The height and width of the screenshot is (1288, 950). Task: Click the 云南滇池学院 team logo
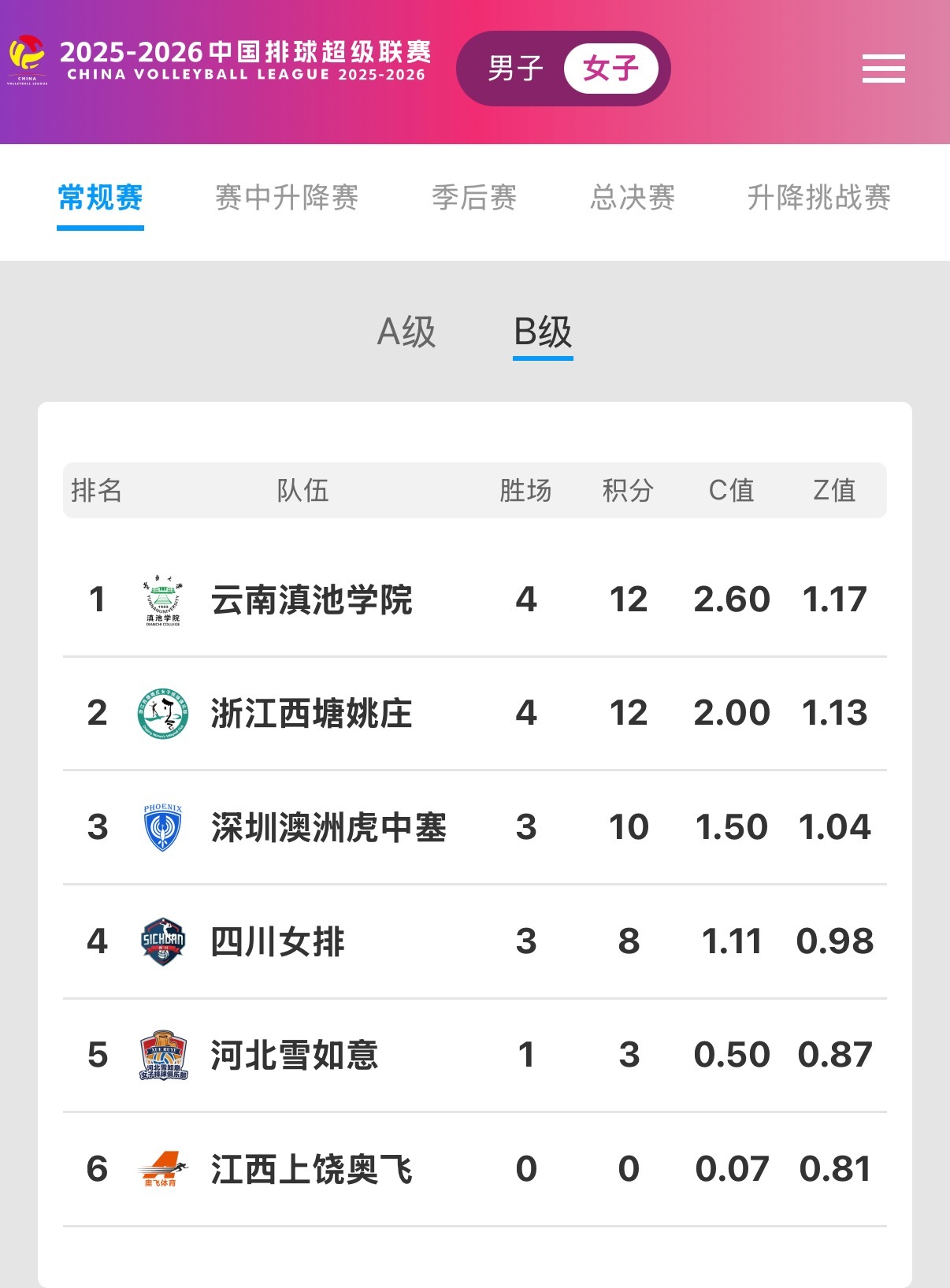[158, 599]
